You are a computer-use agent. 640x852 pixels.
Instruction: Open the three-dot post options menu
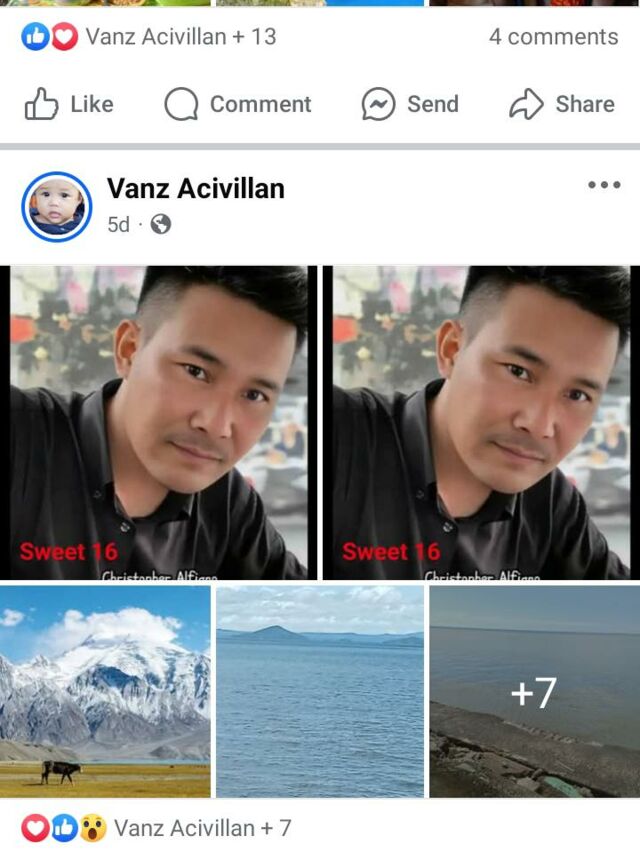pos(604,185)
